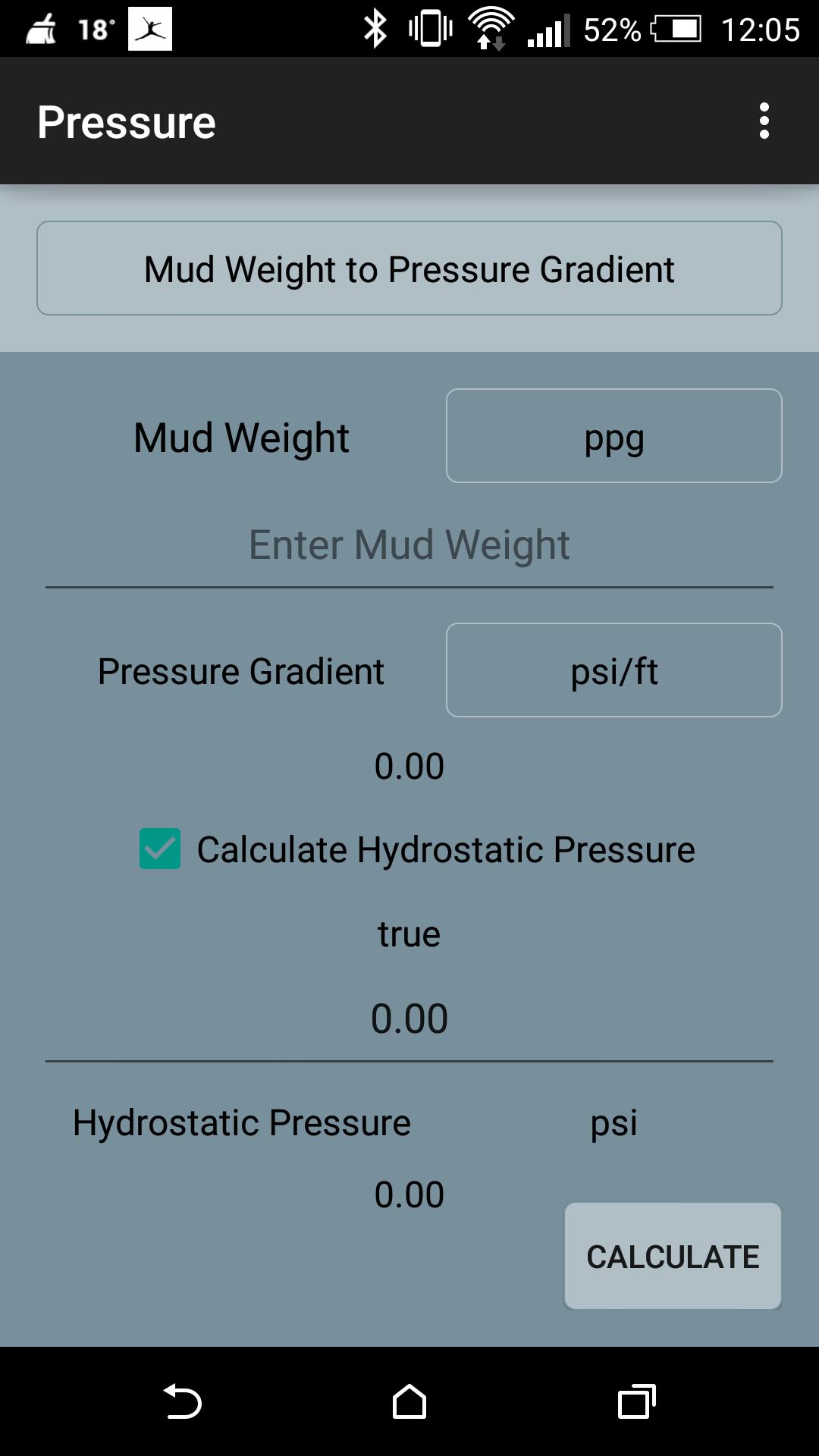Image resolution: width=819 pixels, height=1456 pixels.
Task: Tap the Enter Mud Weight input field
Action: [409, 543]
